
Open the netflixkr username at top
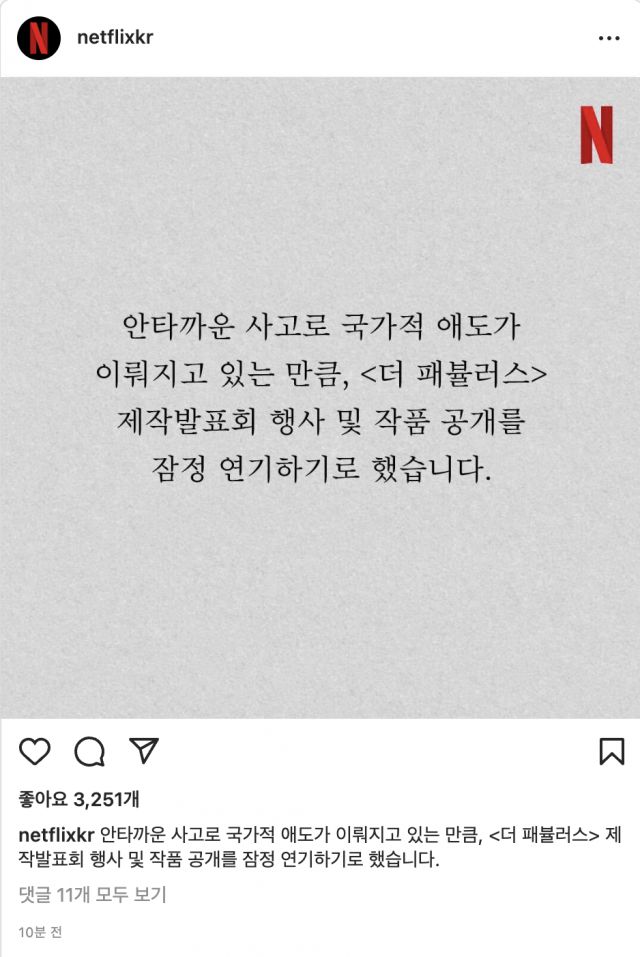click(115, 38)
